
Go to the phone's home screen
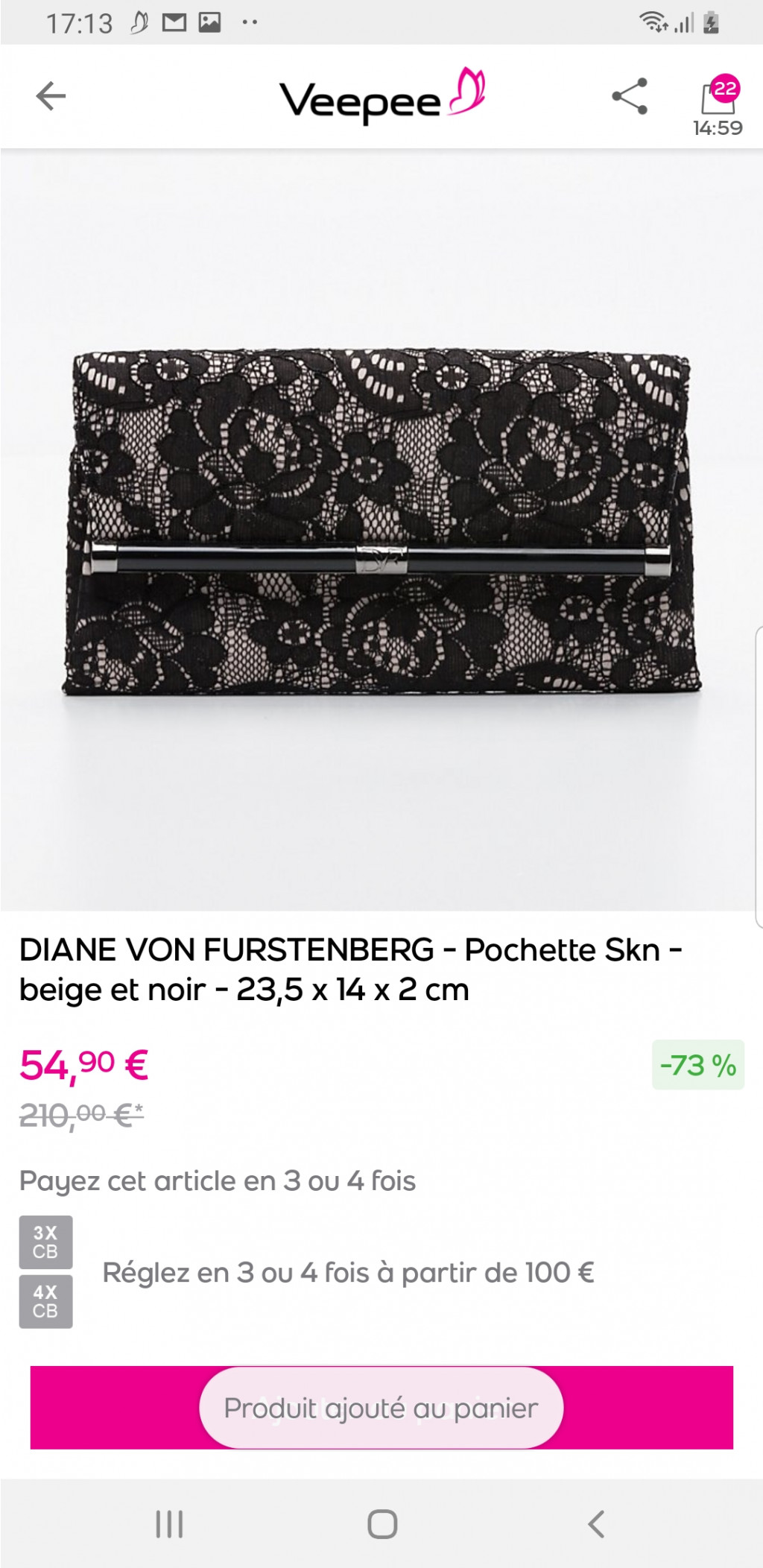(382, 1525)
